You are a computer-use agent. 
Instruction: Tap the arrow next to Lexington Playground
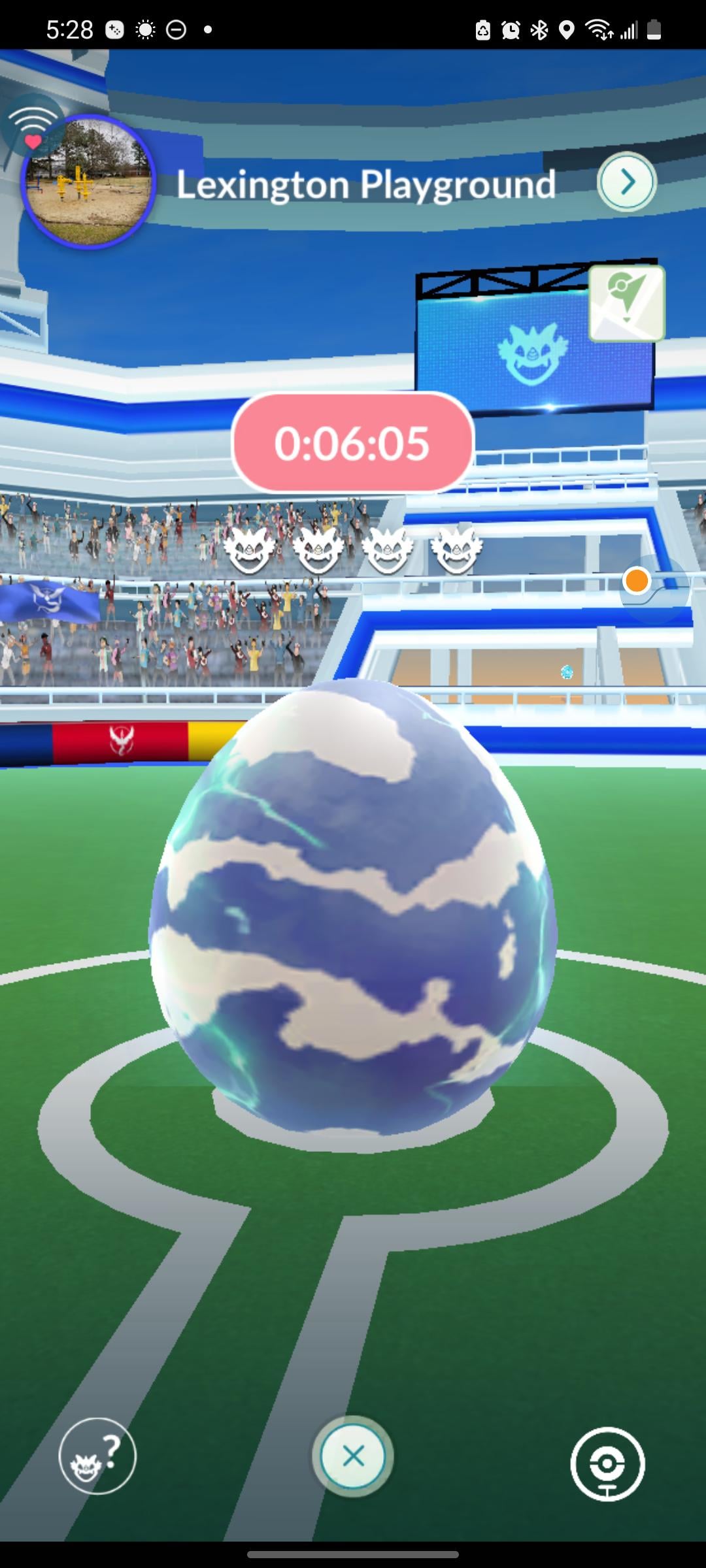[627, 182]
